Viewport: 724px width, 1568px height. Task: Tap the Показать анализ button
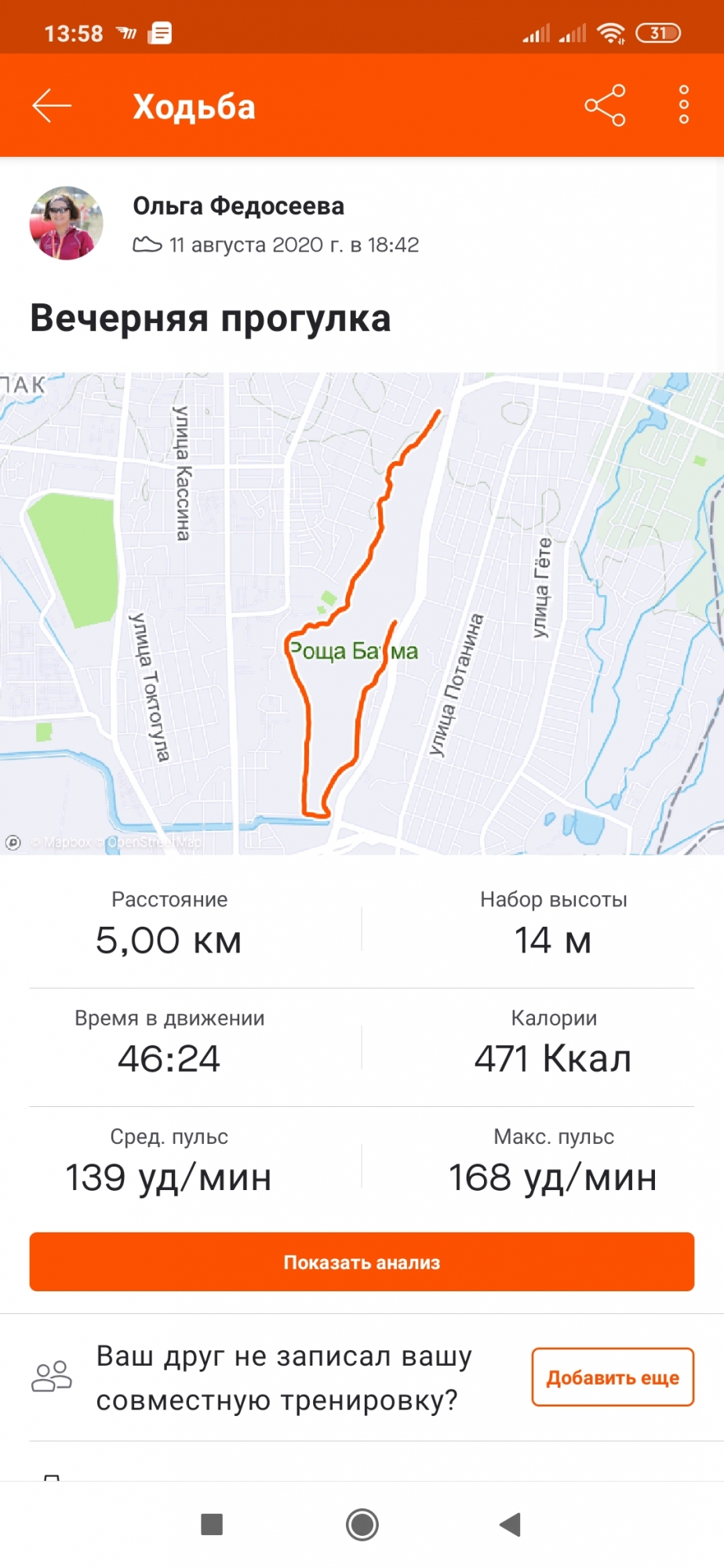(x=362, y=1262)
